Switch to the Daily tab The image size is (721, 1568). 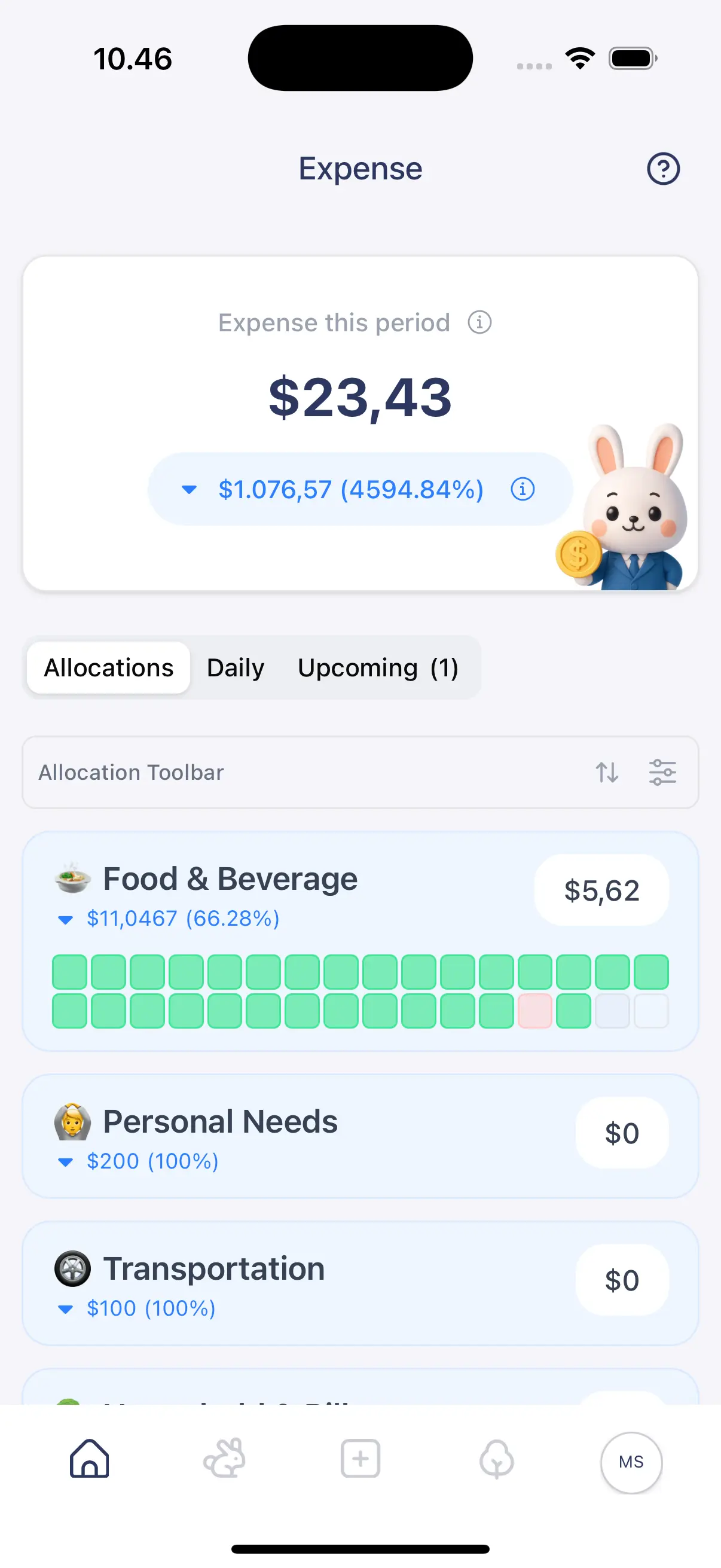(235, 667)
